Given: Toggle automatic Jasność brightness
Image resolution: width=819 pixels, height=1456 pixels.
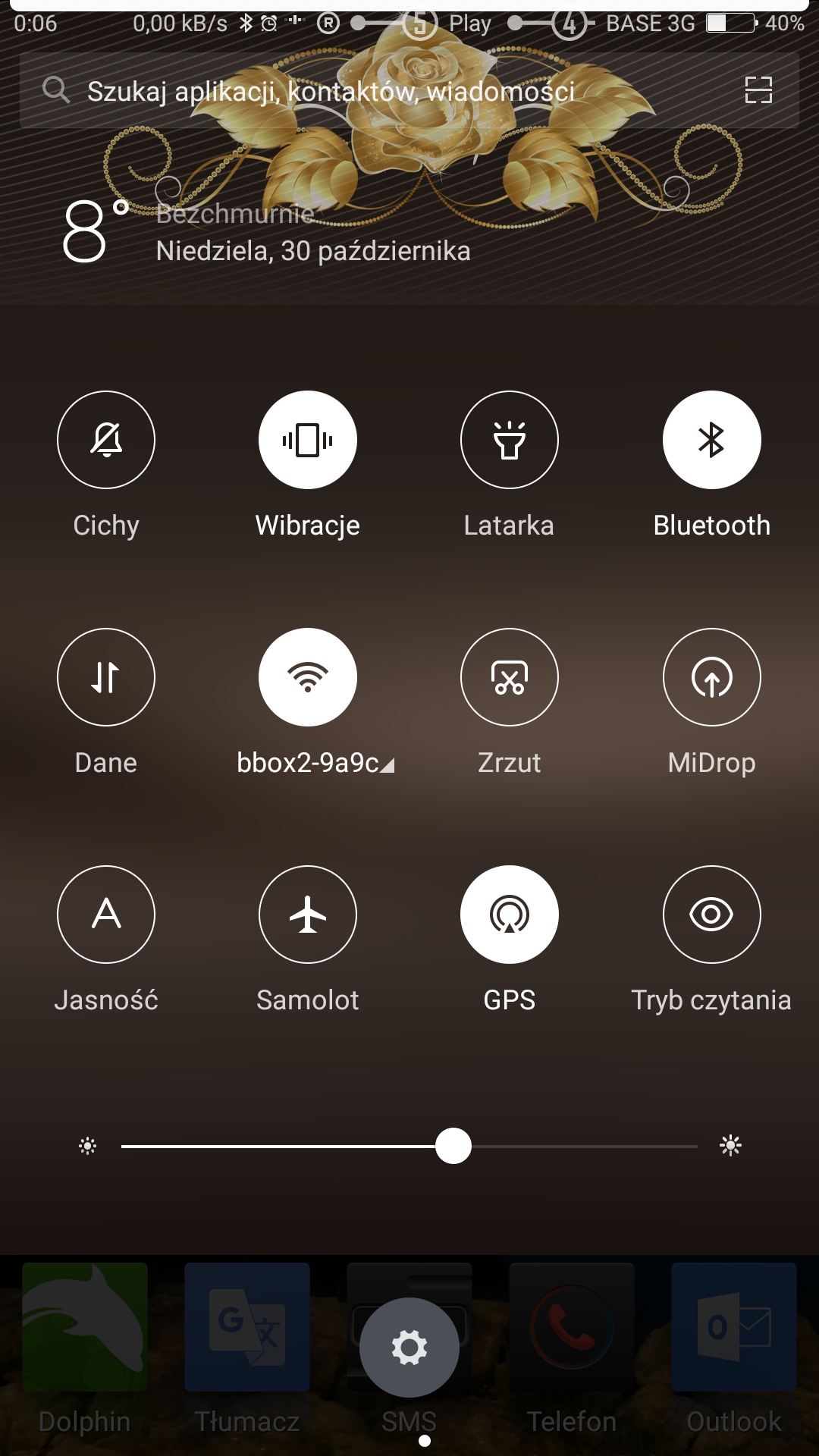Looking at the screenshot, I should click(106, 915).
